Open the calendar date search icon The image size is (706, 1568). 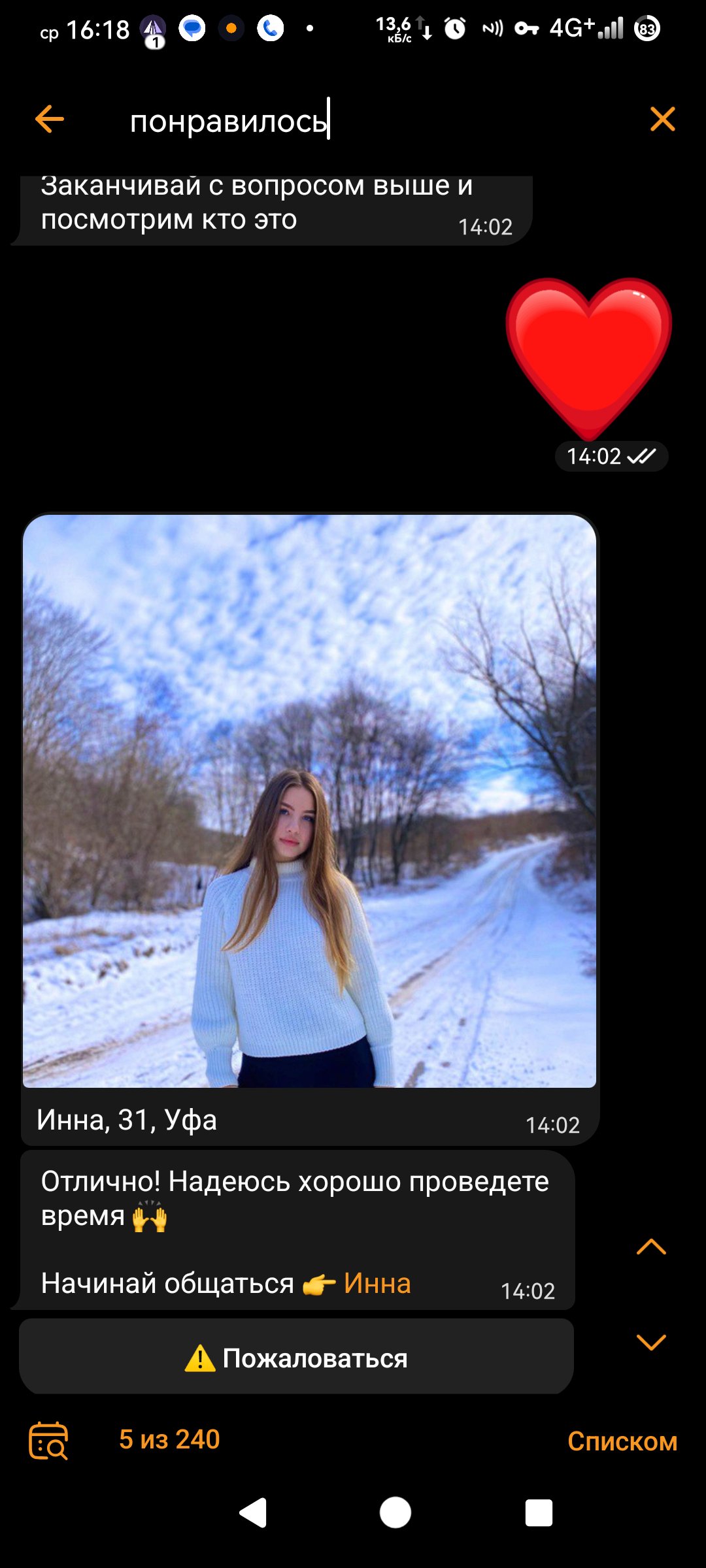[x=48, y=1441]
